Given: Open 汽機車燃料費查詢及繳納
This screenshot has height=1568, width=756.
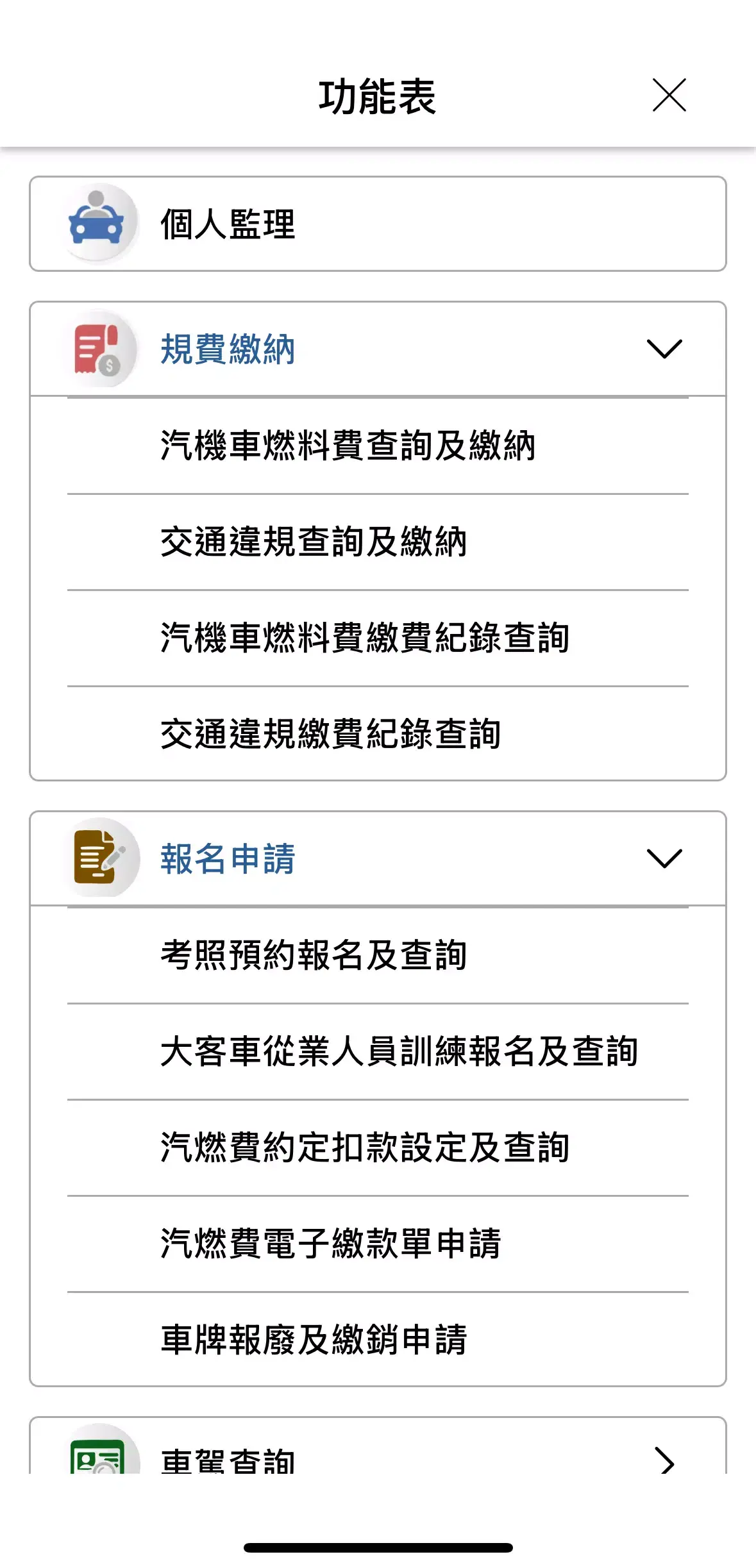Looking at the screenshot, I should coord(351,446).
